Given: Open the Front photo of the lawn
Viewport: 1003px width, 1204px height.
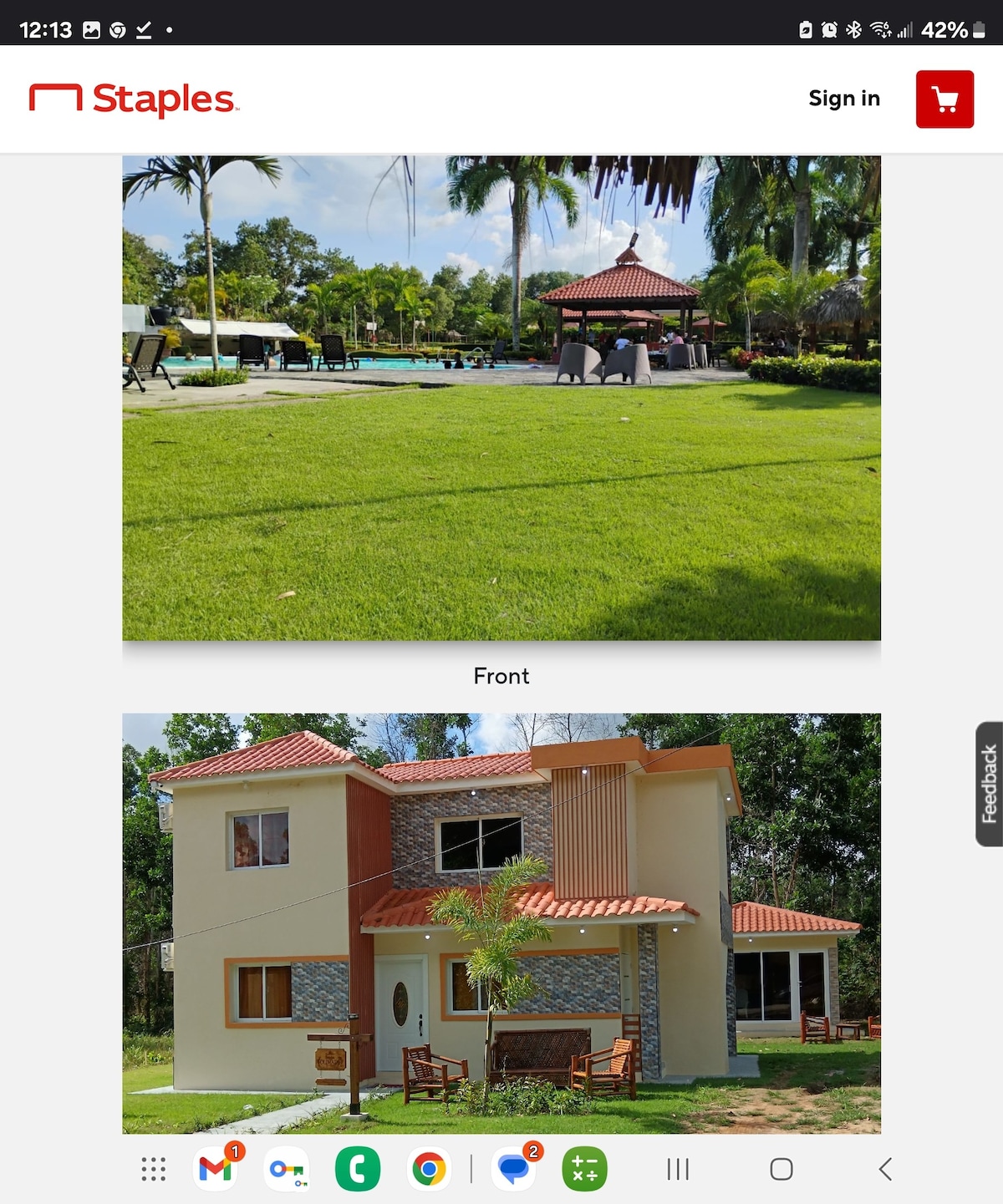Looking at the screenshot, I should [501, 398].
